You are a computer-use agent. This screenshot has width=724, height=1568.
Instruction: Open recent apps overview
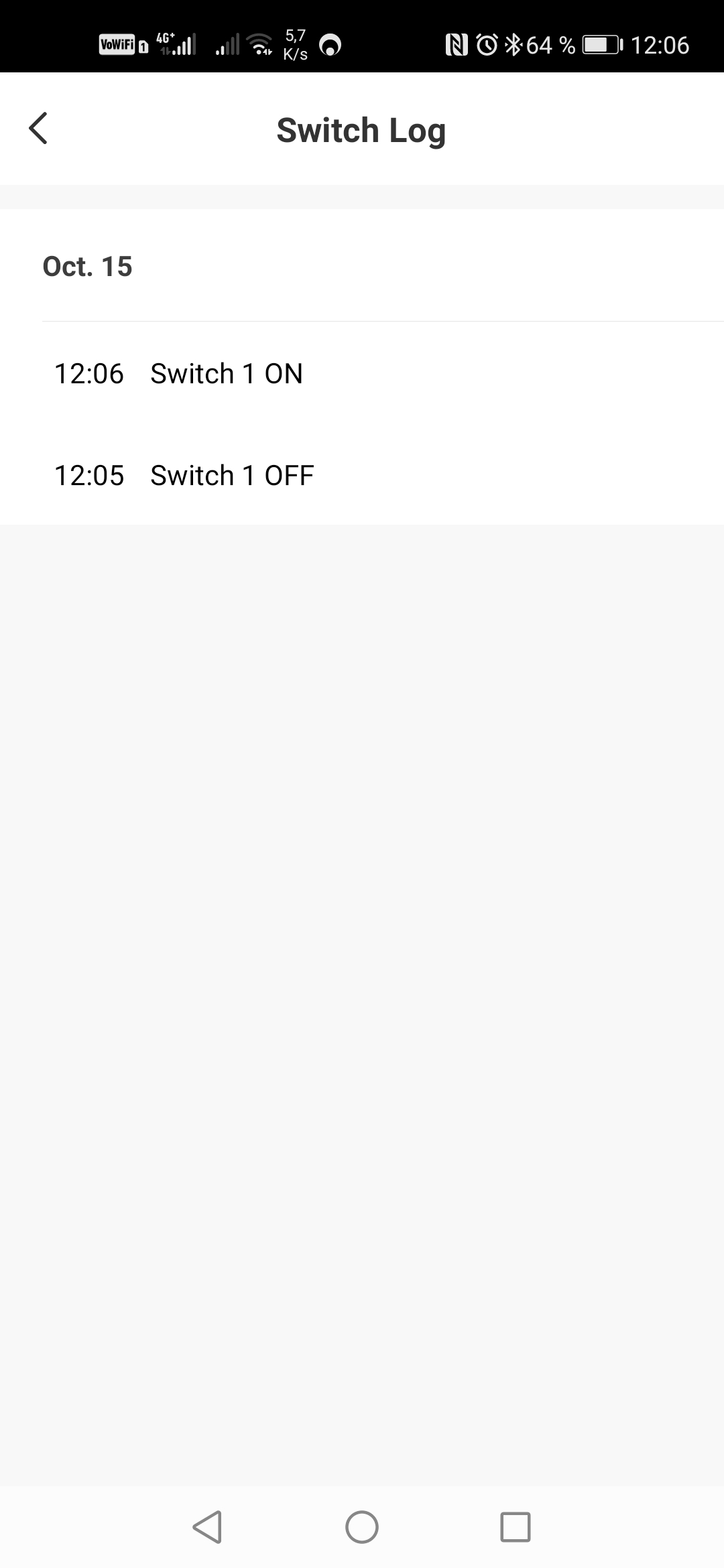coord(516,1527)
